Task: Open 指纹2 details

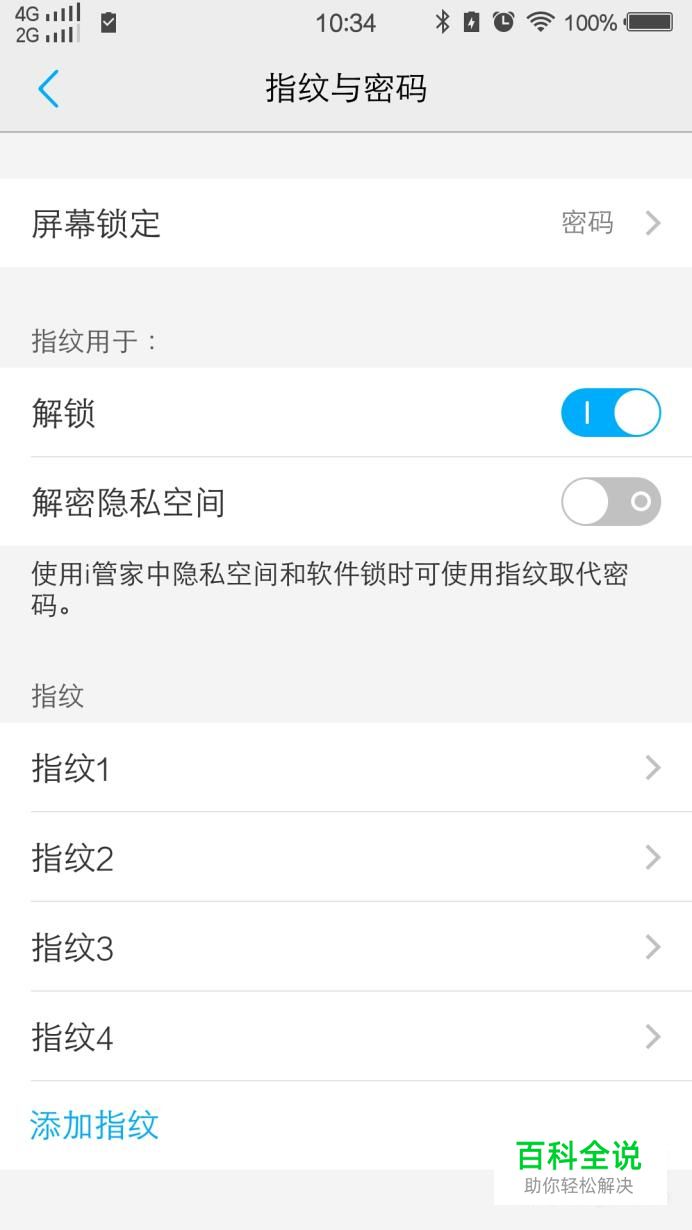Action: 346,857
